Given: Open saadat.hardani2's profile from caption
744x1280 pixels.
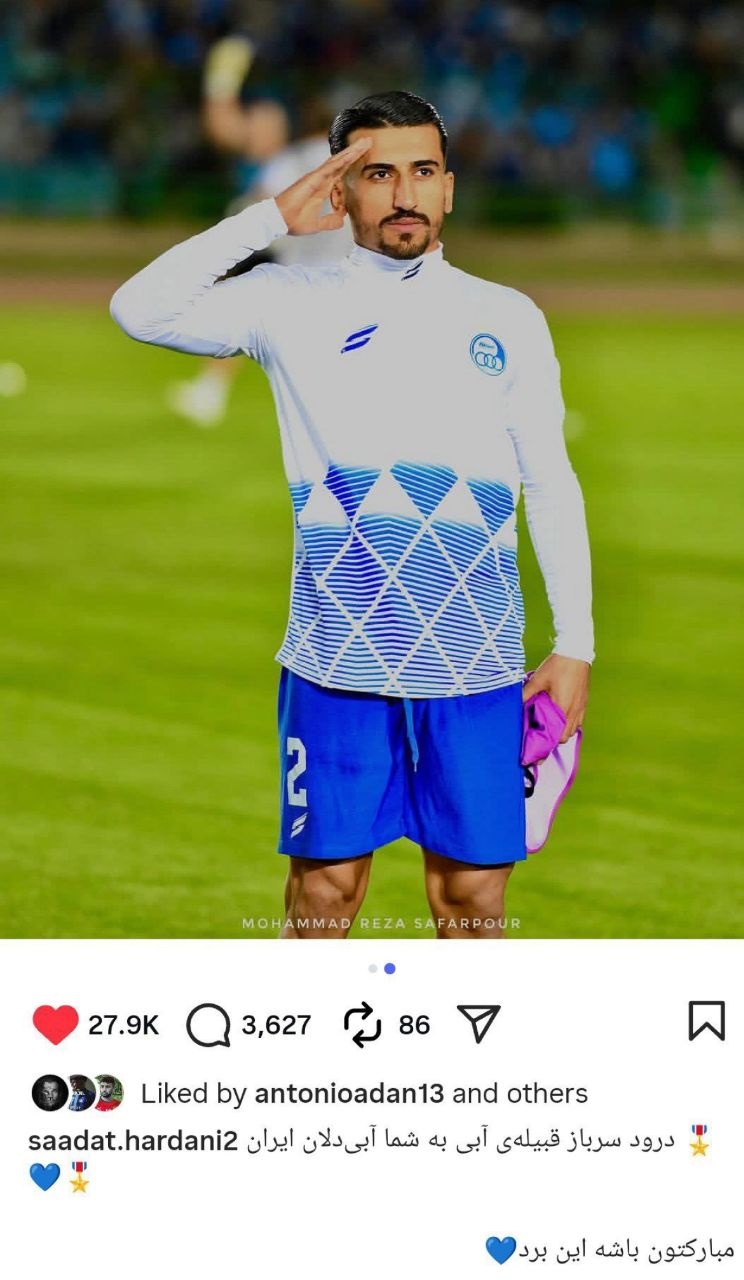Looking at the screenshot, I should click(132, 1142).
